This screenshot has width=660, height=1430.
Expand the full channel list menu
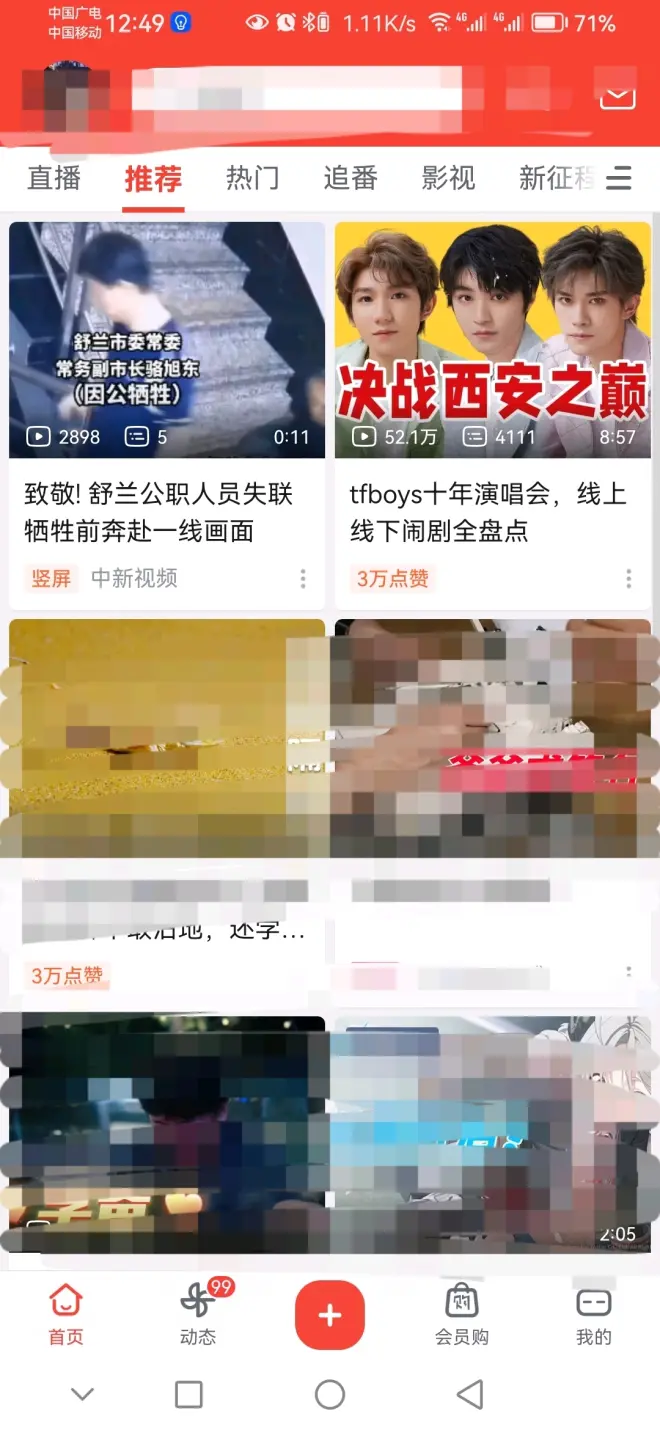pyautogui.click(x=619, y=179)
